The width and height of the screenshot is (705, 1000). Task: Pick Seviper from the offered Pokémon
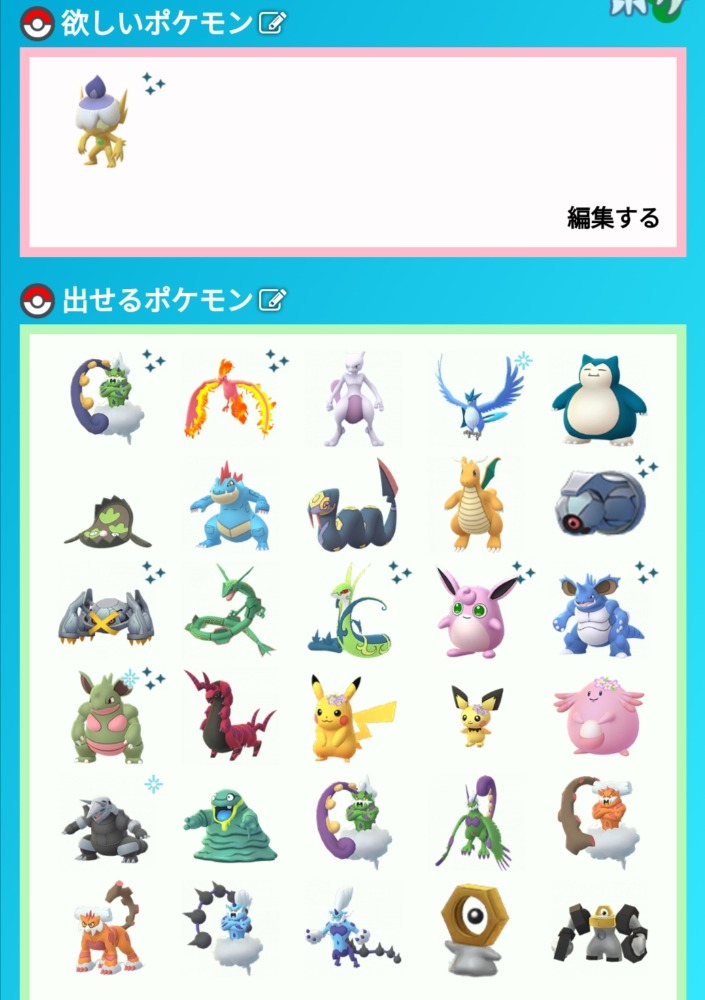tap(350, 505)
